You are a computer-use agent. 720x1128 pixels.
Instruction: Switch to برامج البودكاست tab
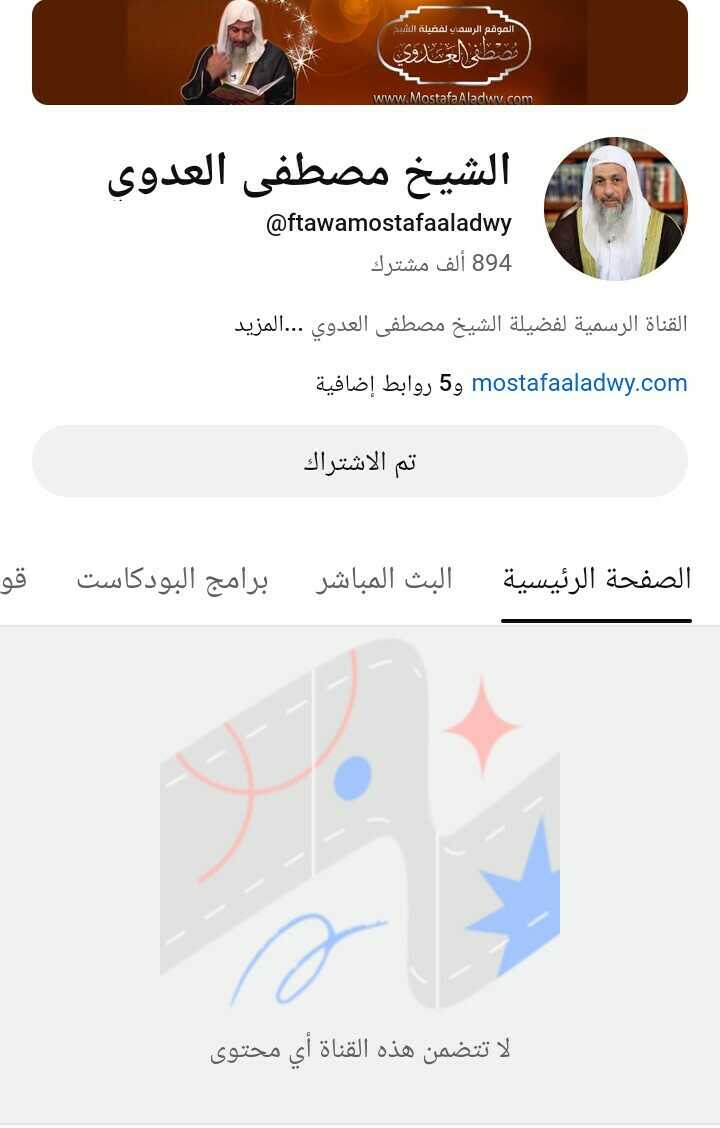[172, 579]
